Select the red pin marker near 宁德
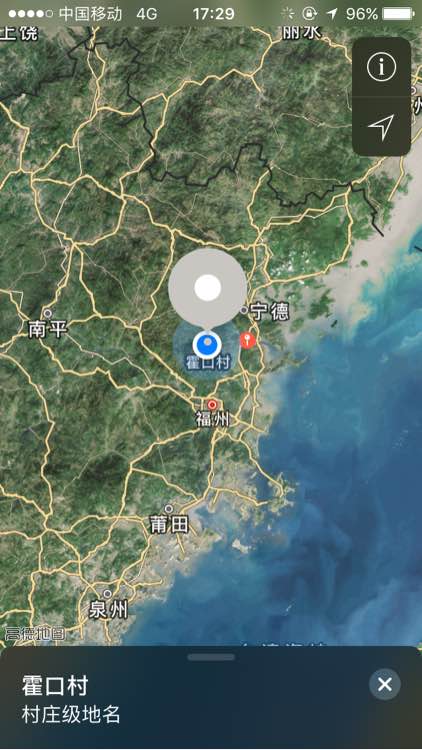The height and width of the screenshot is (750, 422). pyautogui.click(x=247, y=341)
